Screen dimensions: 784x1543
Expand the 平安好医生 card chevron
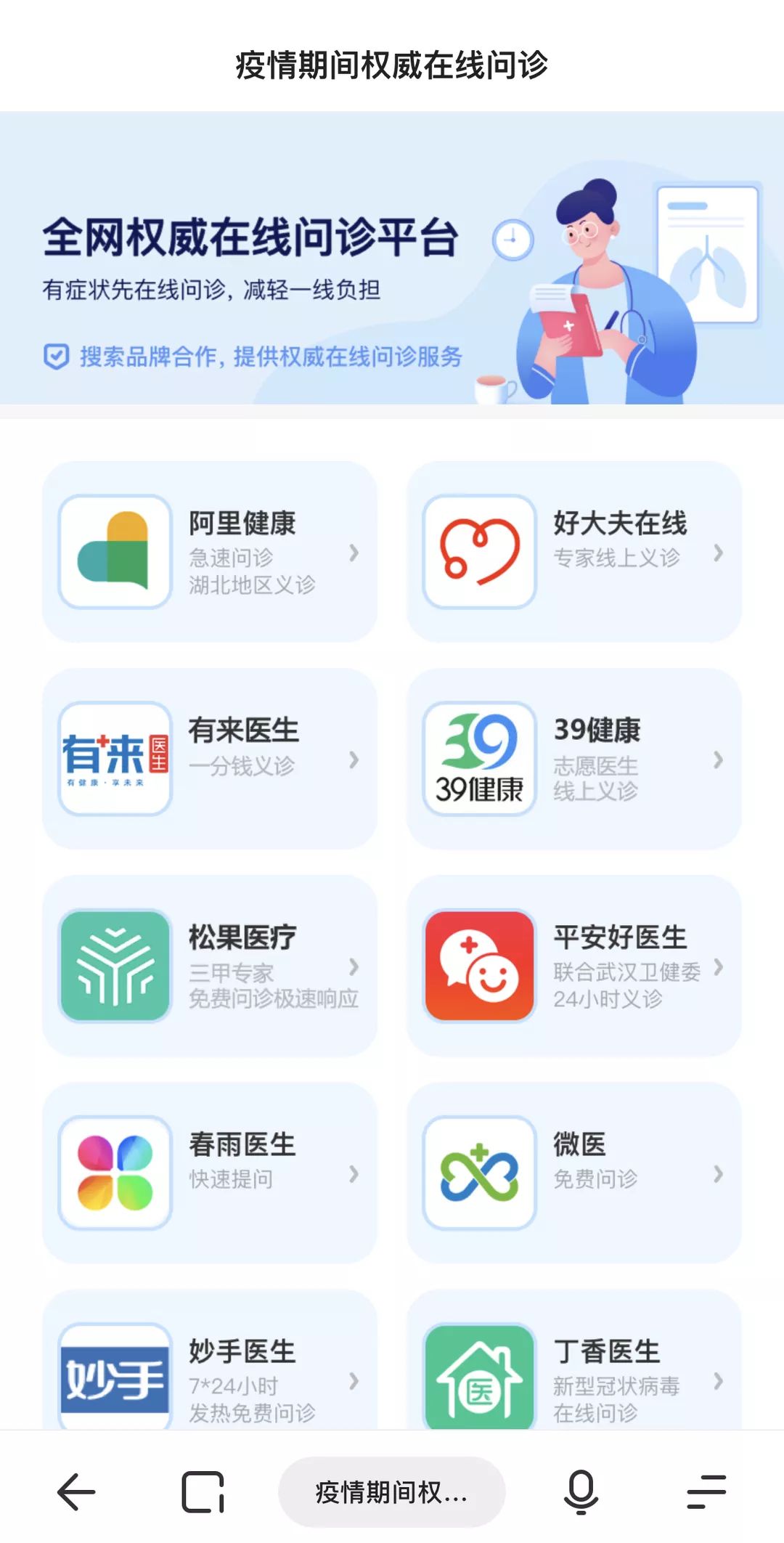point(719,966)
